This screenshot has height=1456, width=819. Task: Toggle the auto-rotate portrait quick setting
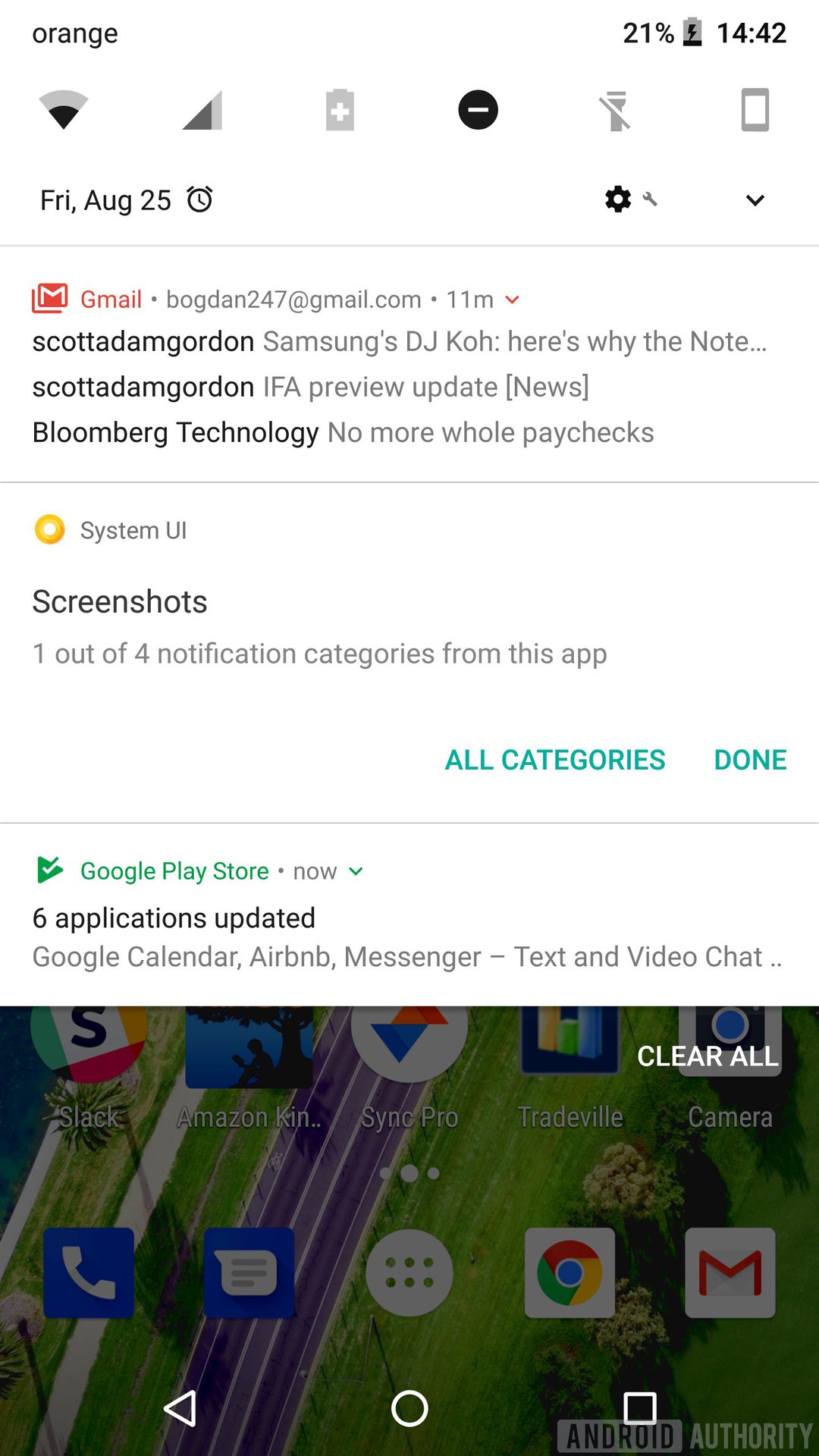755,111
